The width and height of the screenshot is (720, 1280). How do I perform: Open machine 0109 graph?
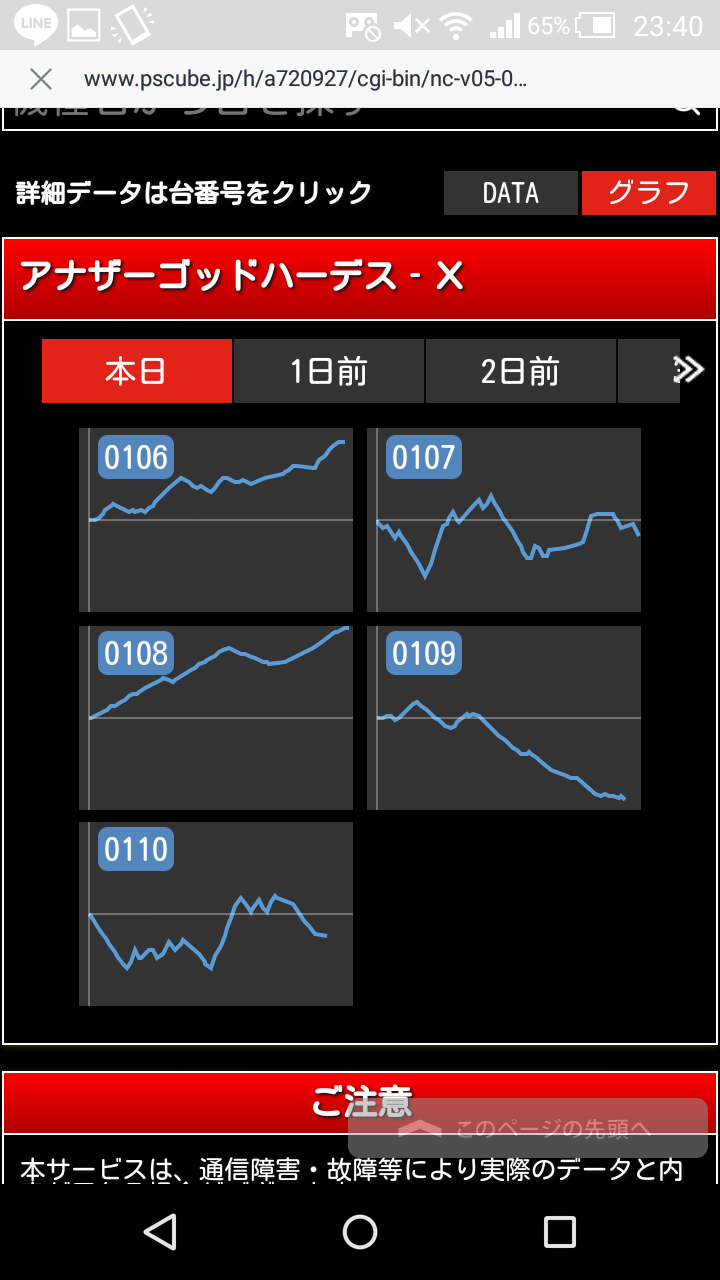504,718
